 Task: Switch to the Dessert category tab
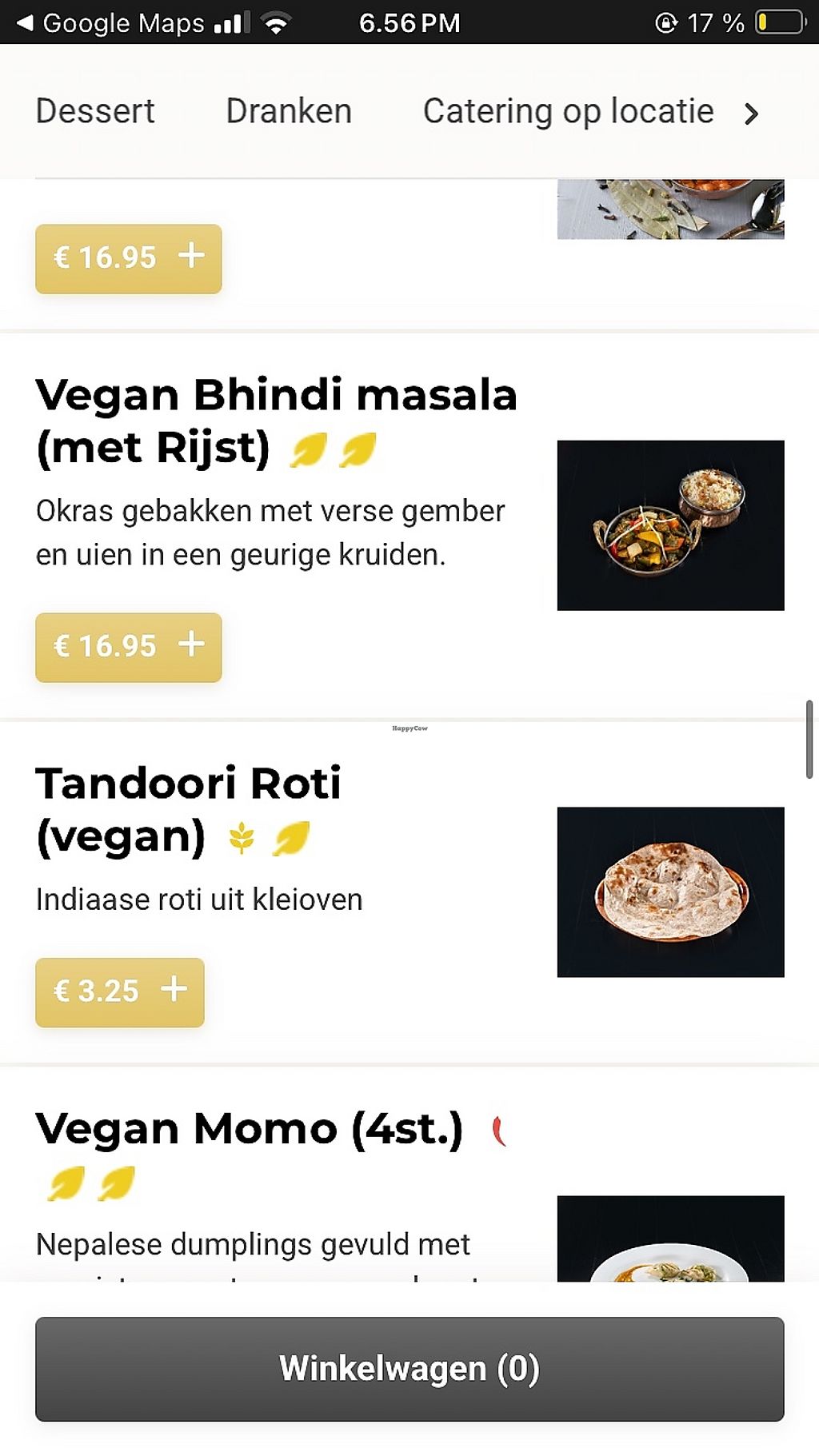pos(95,111)
